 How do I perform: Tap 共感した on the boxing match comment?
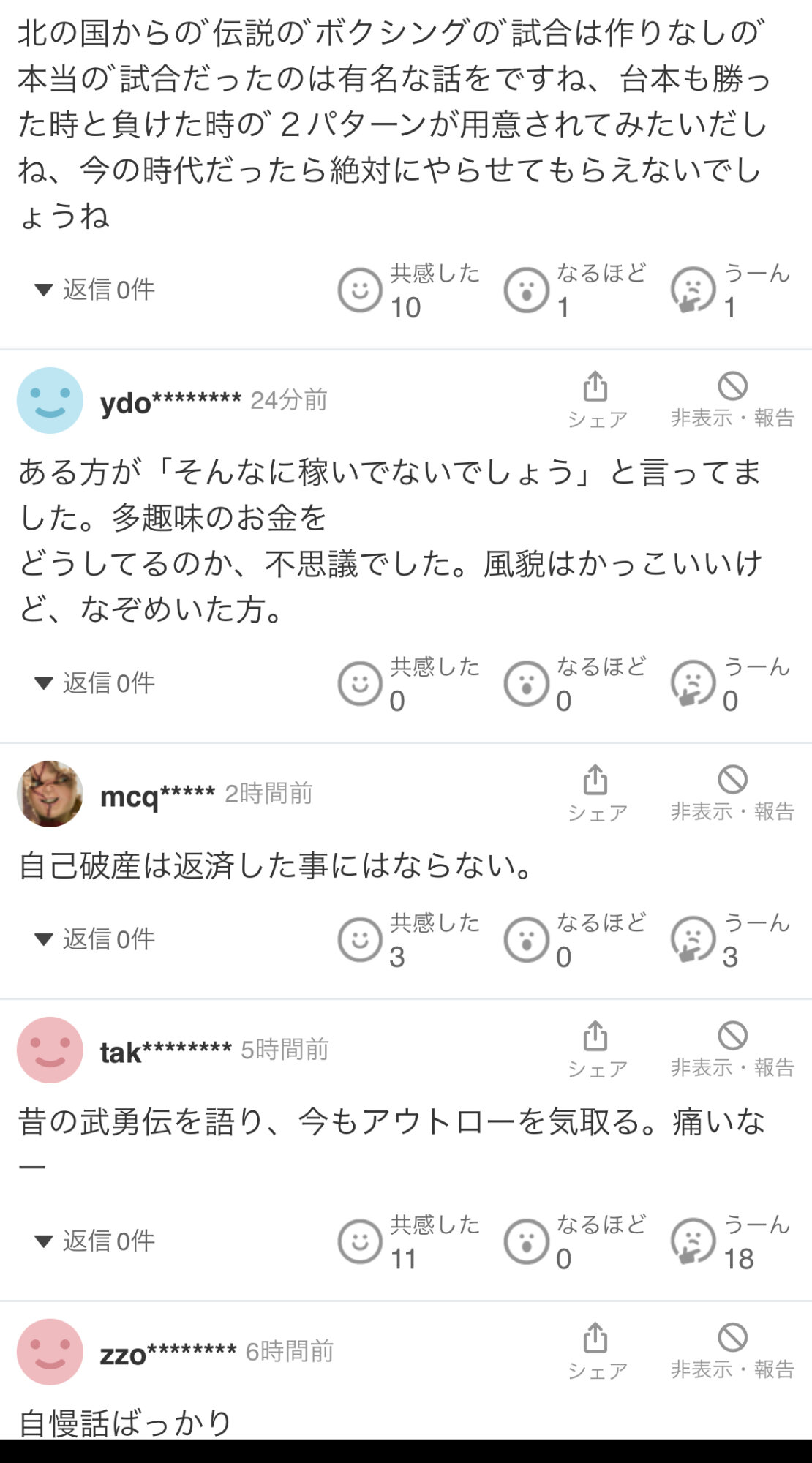coord(360,290)
